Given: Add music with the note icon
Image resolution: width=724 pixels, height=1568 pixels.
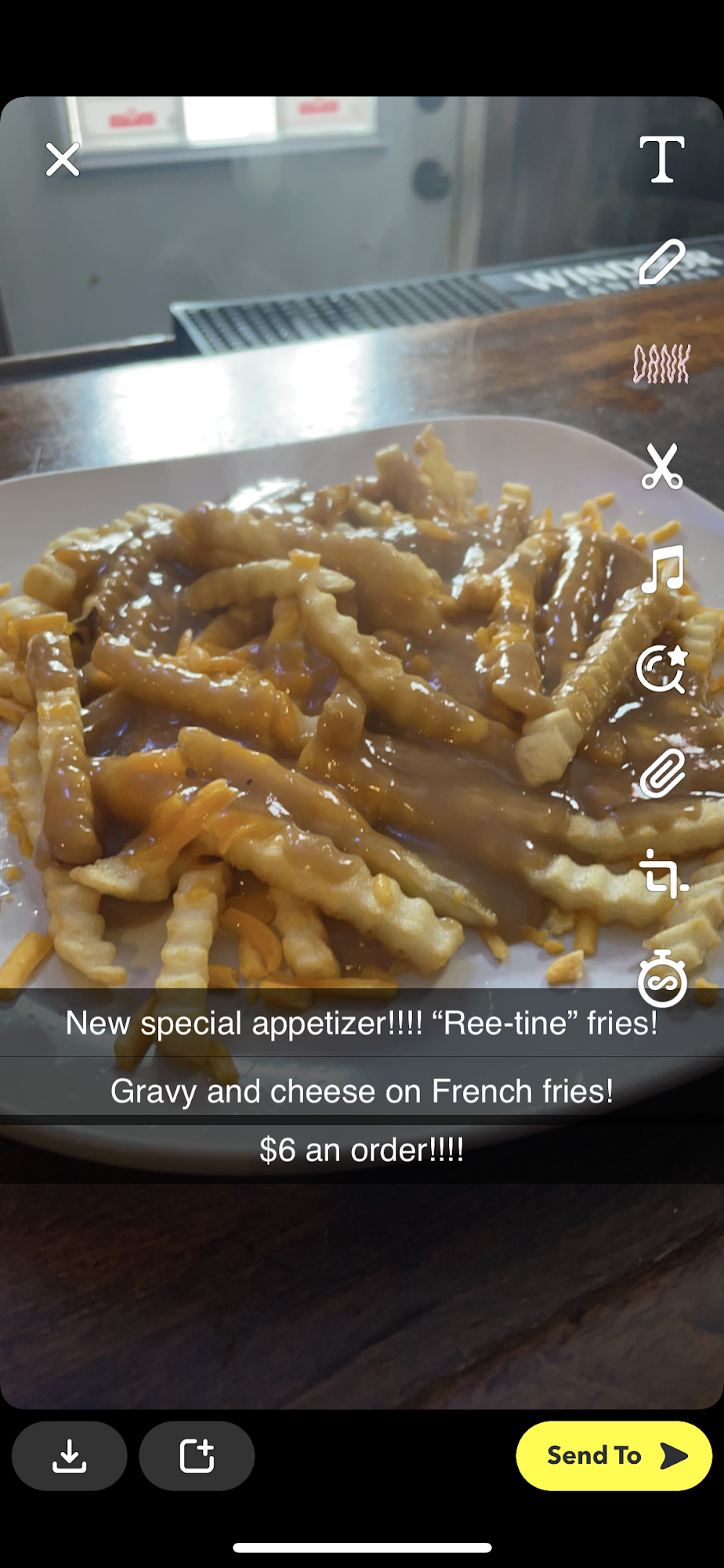Looking at the screenshot, I should click(661, 568).
